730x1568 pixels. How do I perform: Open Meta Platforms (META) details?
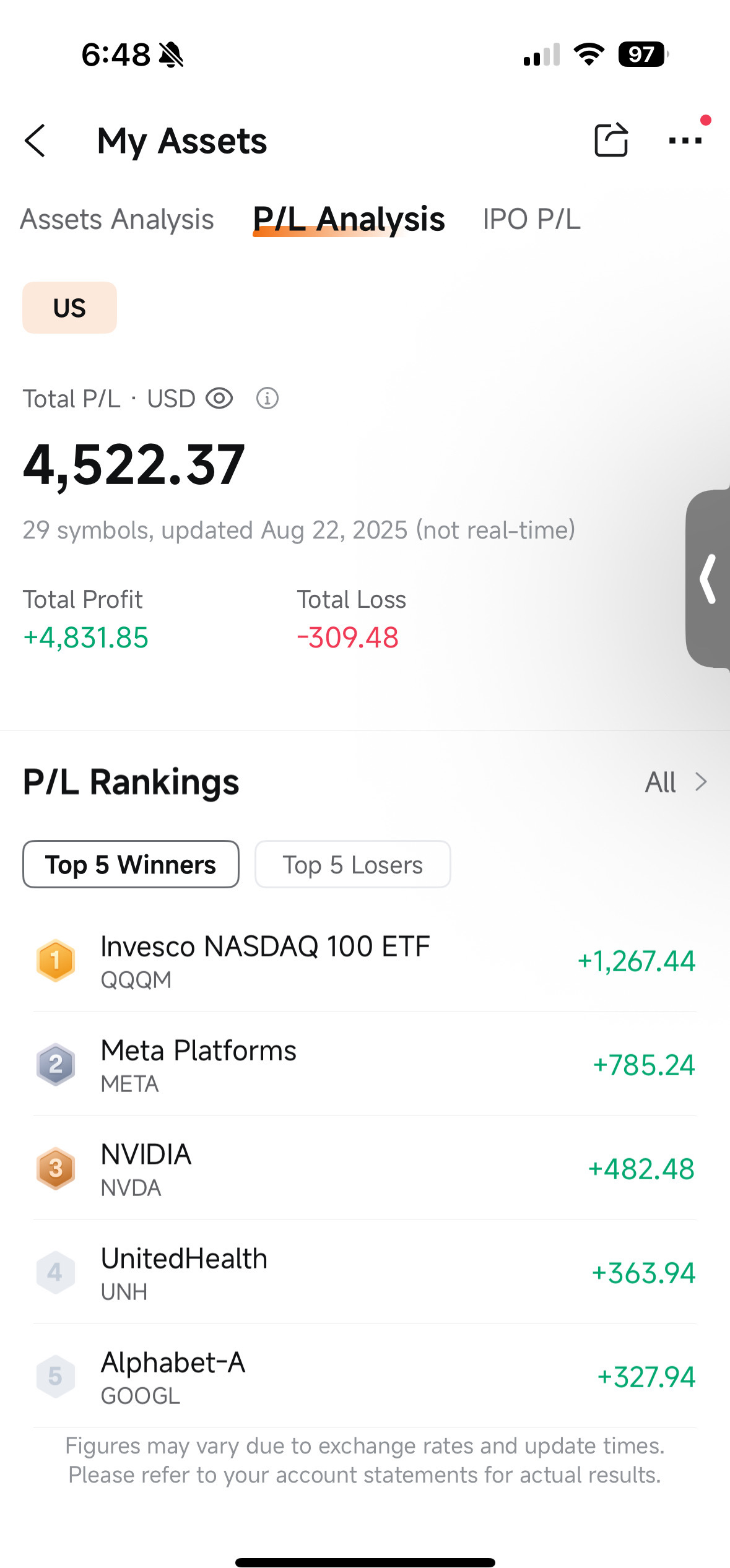[x=365, y=1065]
